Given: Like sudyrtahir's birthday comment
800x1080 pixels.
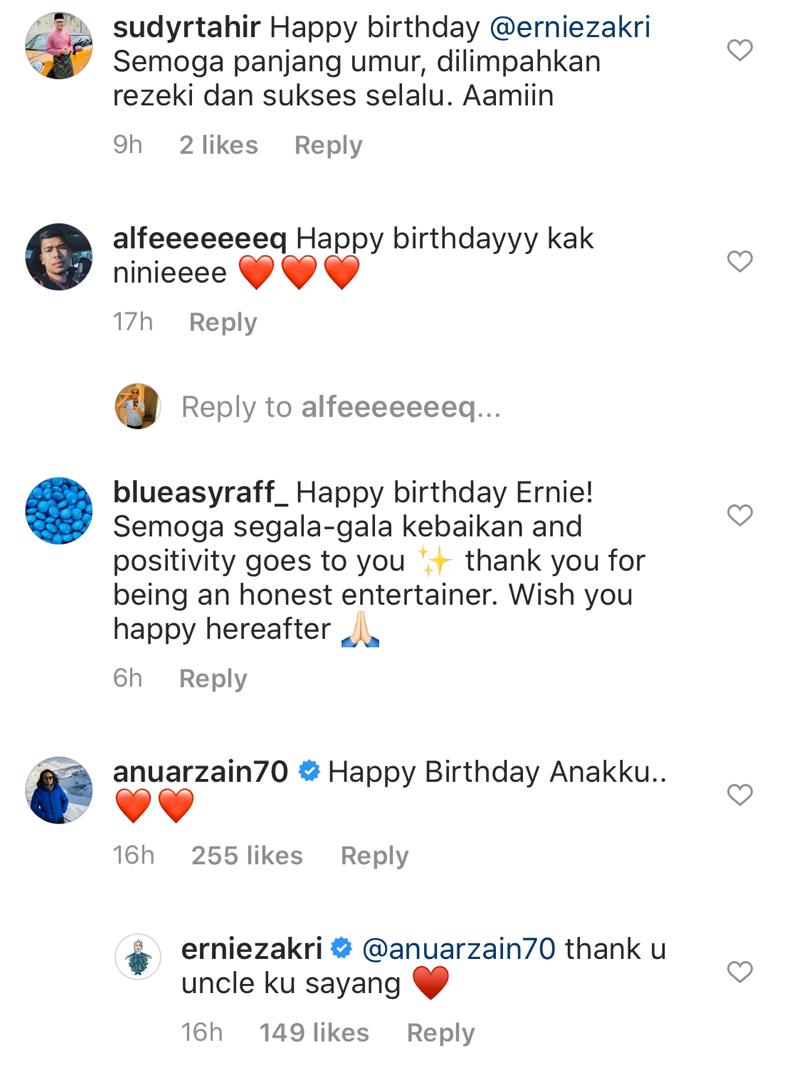Looking at the screenshot, I should (x=739, y=50).
